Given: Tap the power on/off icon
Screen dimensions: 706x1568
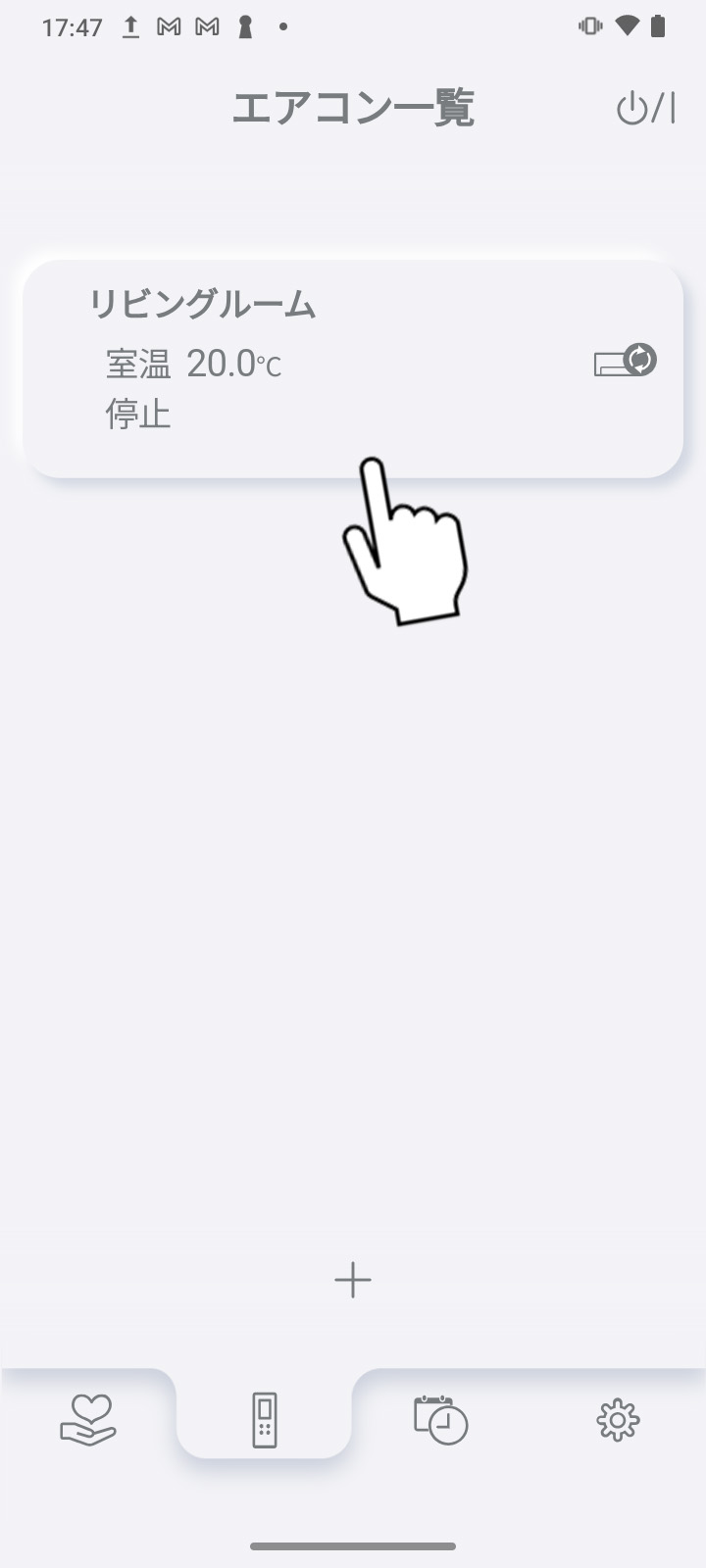Looking at the screenshot, I should tap(645, 108).
